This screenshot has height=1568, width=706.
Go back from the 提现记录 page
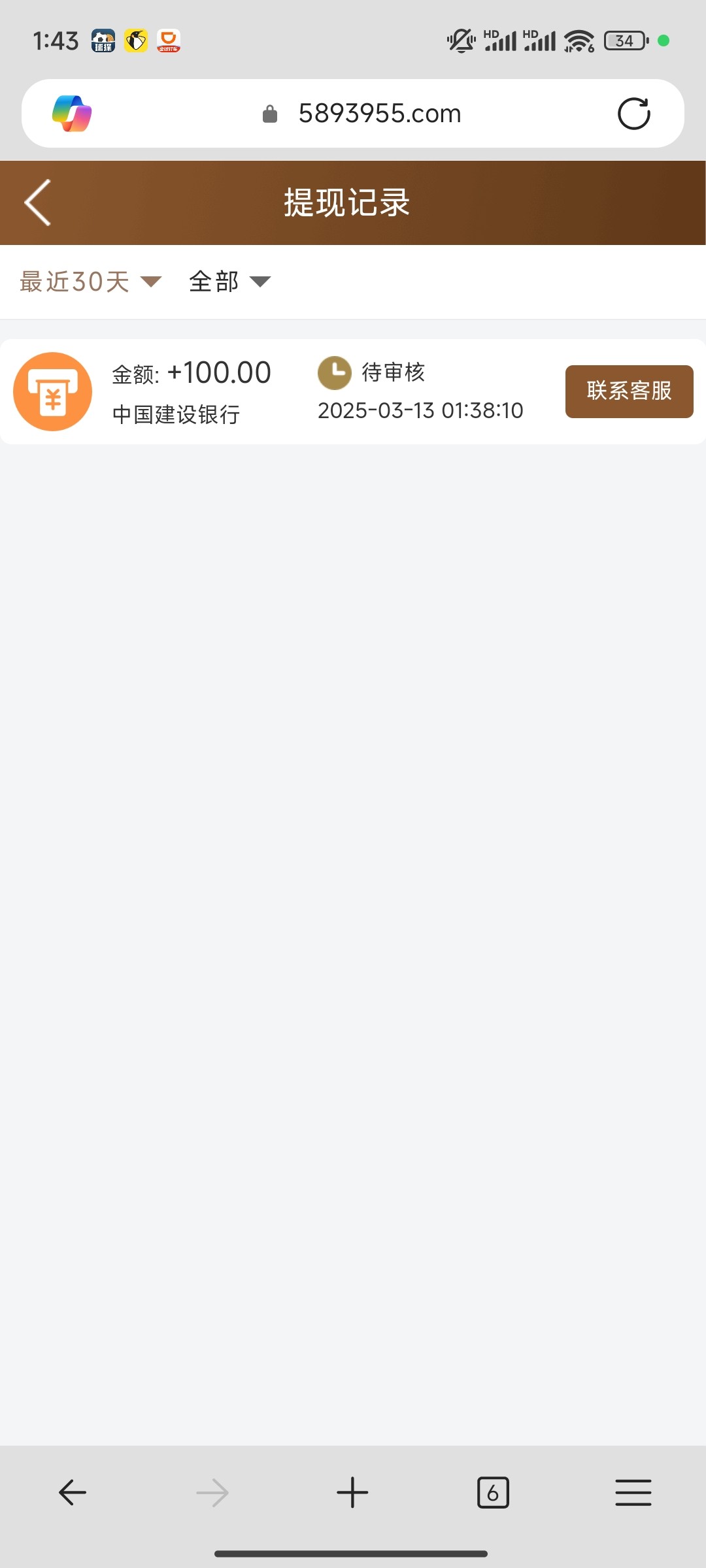[37, 203]
